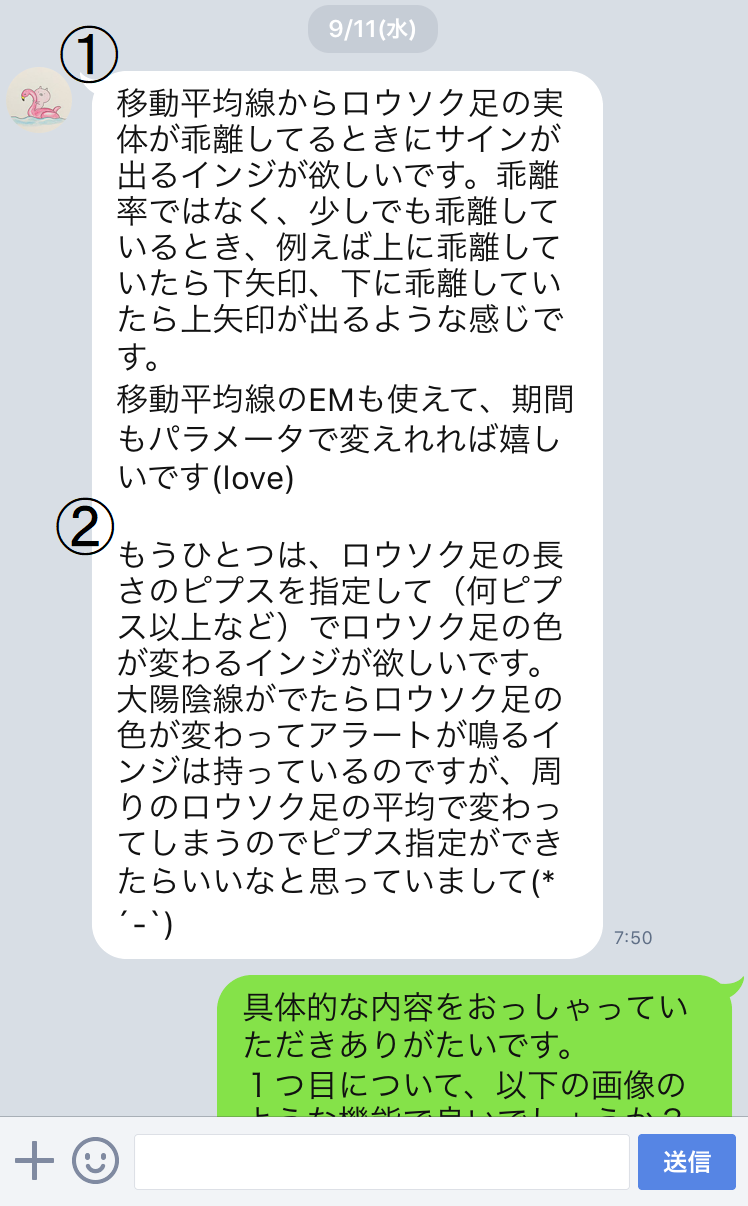This screenshot has width=748, height=1206.
Task: Click 送信 to send the message
Action: tap(687, 1161)
